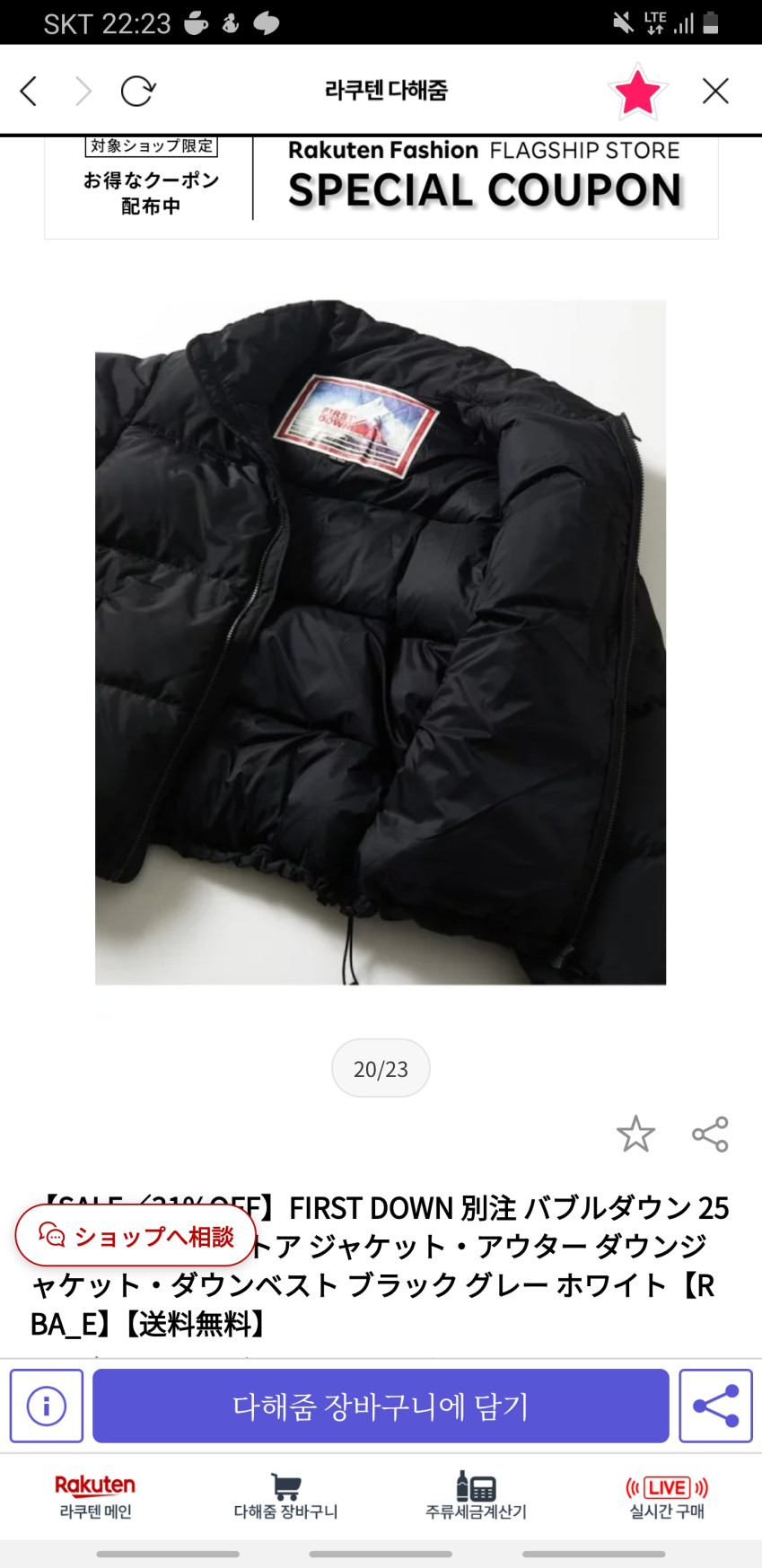The height and width of the screenshot is (1568, 762).
Task: Open the 주류세금계산기 calculator tab
Action: pos(476,1496)
